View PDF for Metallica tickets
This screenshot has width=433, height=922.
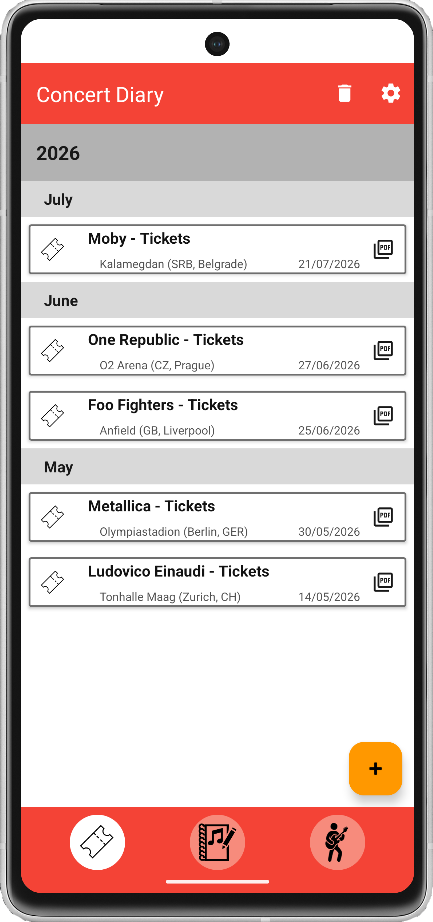coord(383,517)
